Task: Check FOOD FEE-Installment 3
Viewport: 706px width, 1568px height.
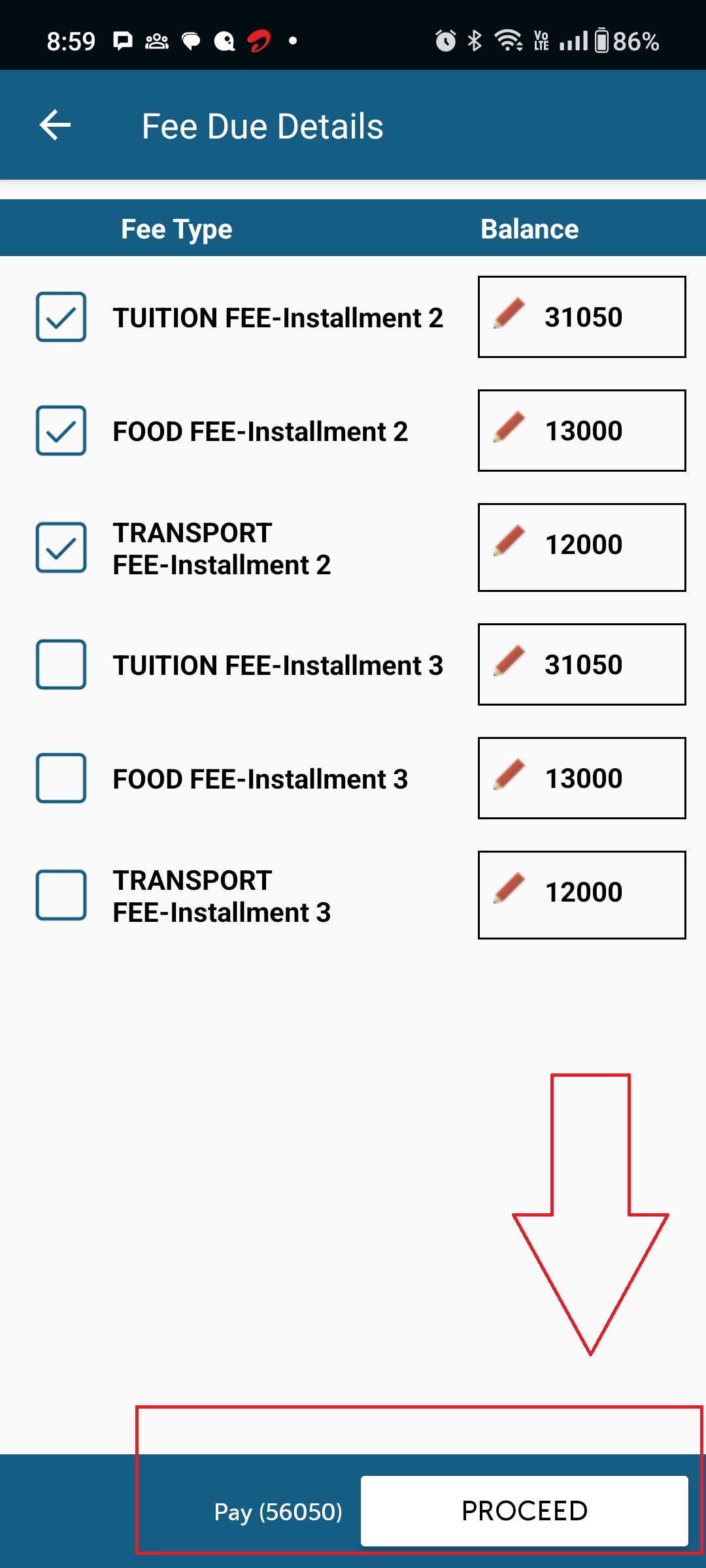Action: pyautogui.click(x=61, y=778)
